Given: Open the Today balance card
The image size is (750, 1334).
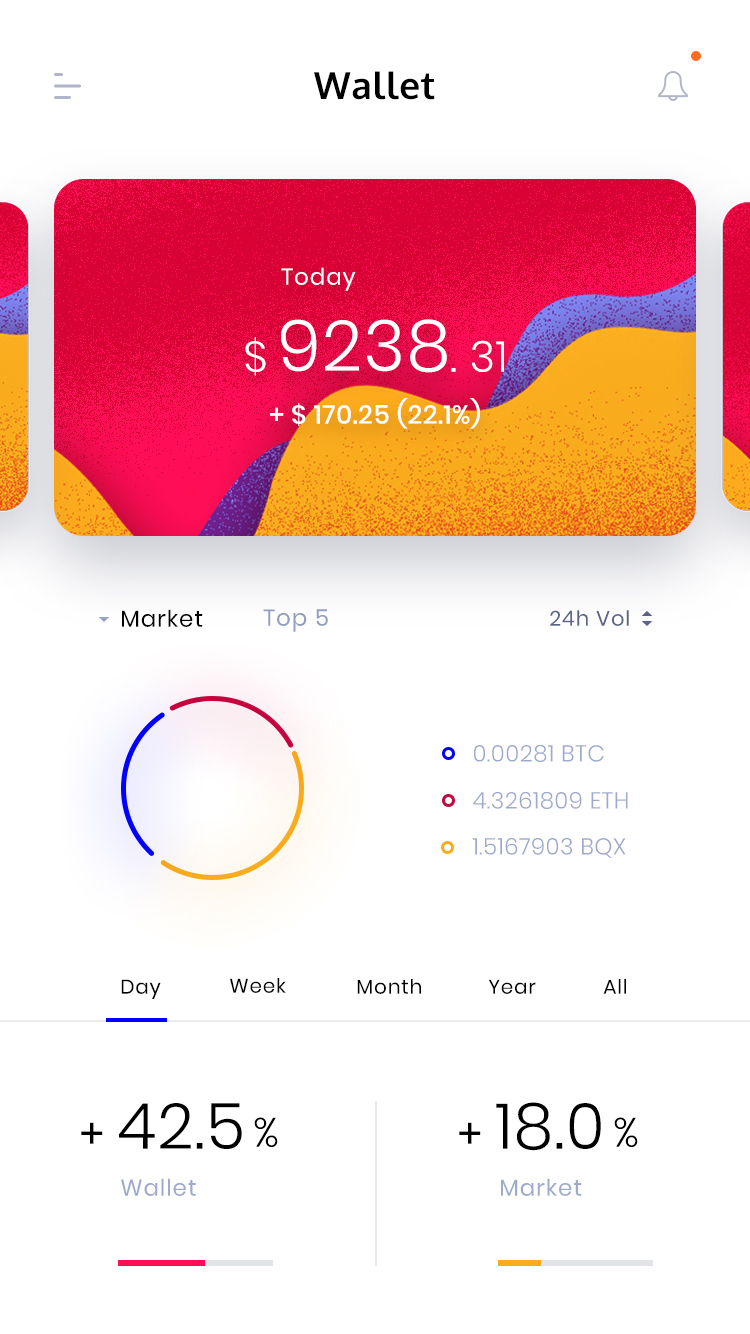Looking at the screenshot, I should click(375, 357).
